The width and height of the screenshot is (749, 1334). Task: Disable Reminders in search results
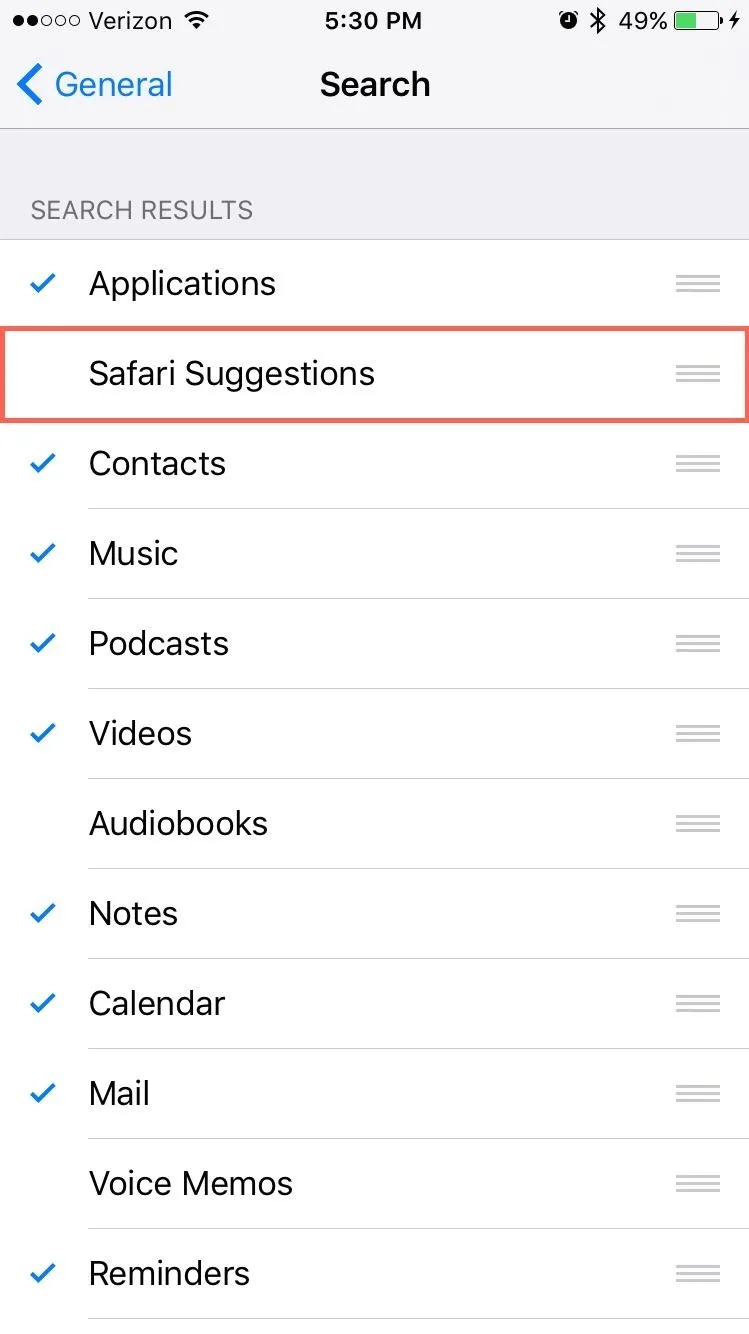(x=374, y=1274)
